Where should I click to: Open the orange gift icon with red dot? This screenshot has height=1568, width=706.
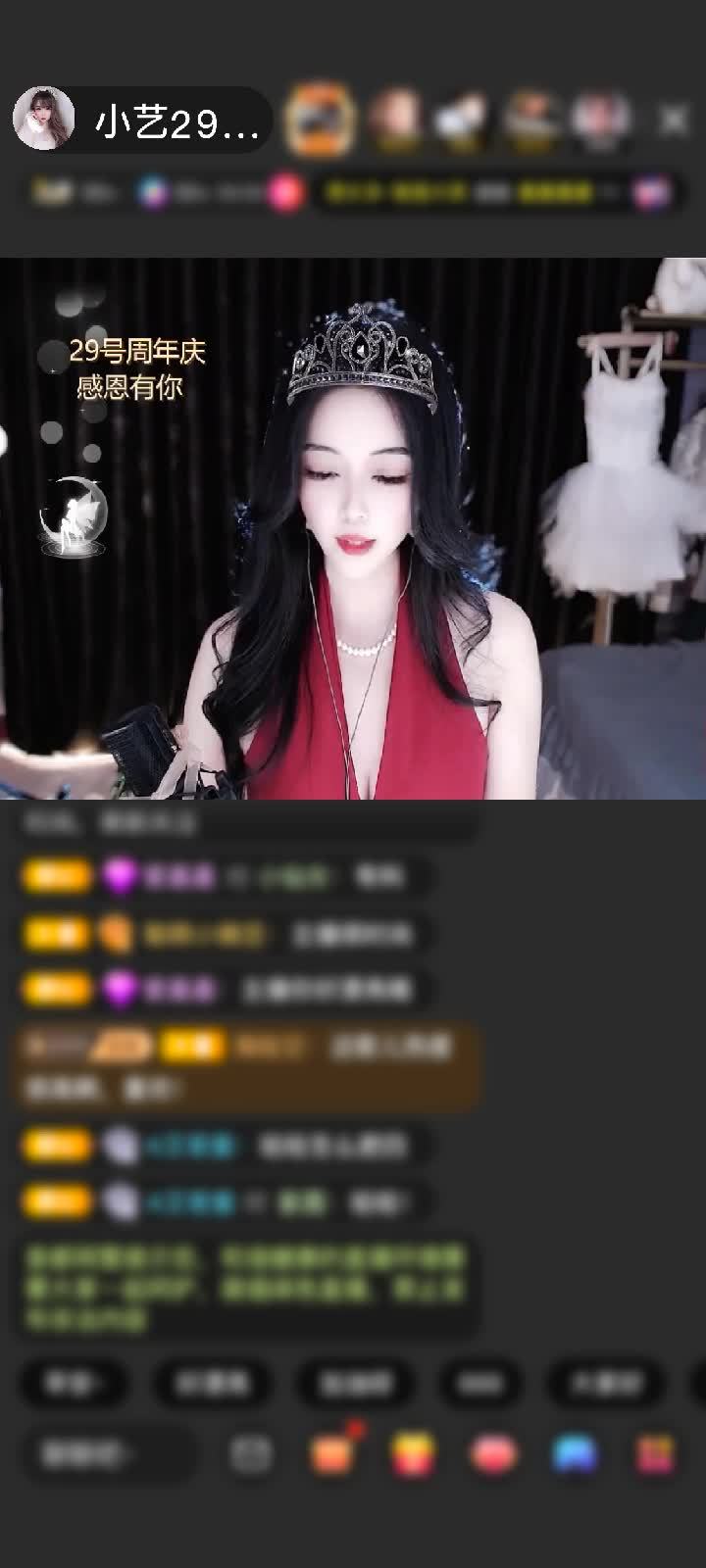[332, 1454]
